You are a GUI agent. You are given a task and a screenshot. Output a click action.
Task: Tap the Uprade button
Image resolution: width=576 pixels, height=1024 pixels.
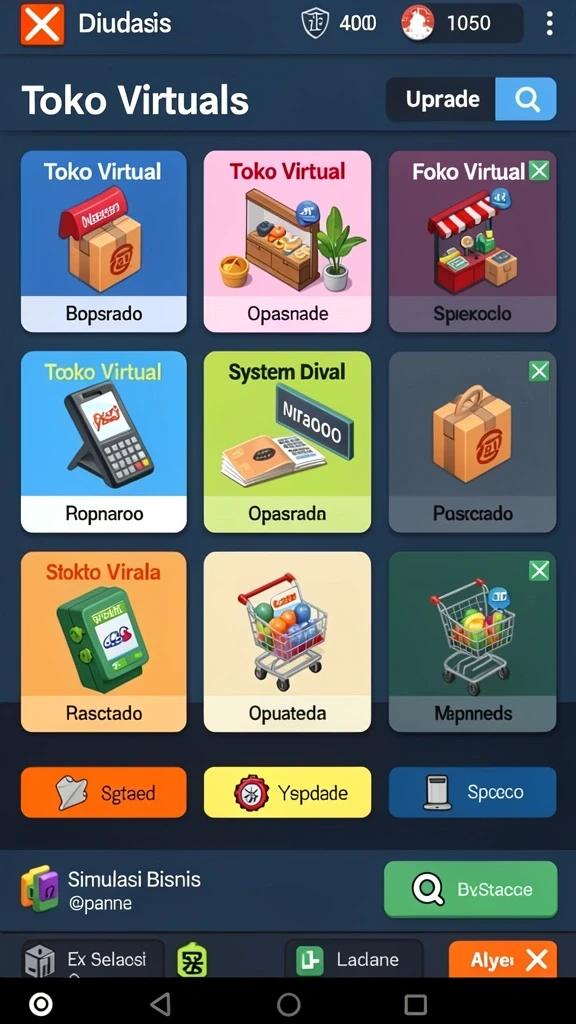(441, 99)
